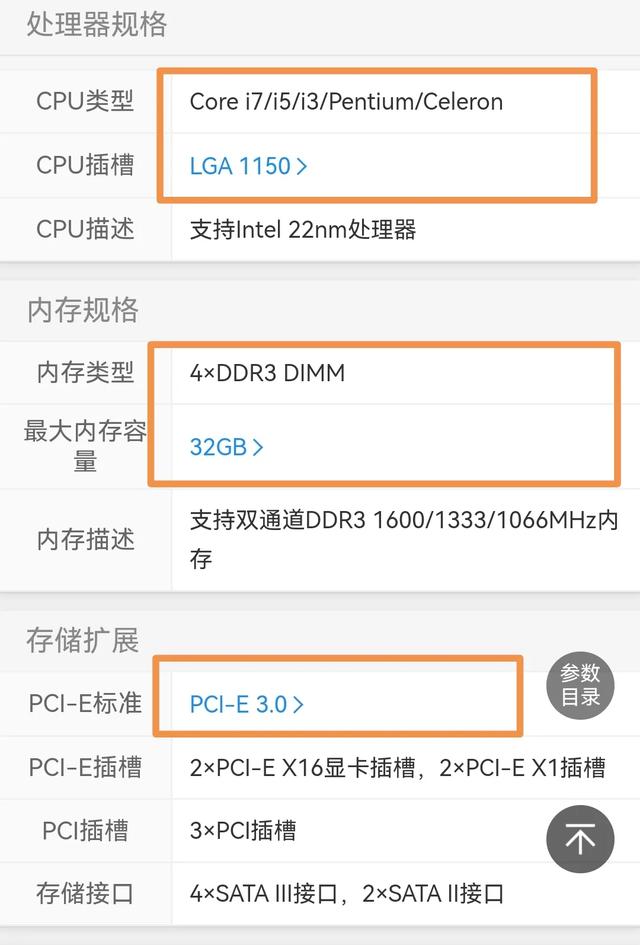
Task: Open the LGA 1150 socket link
Action: [x=247, y=166]
